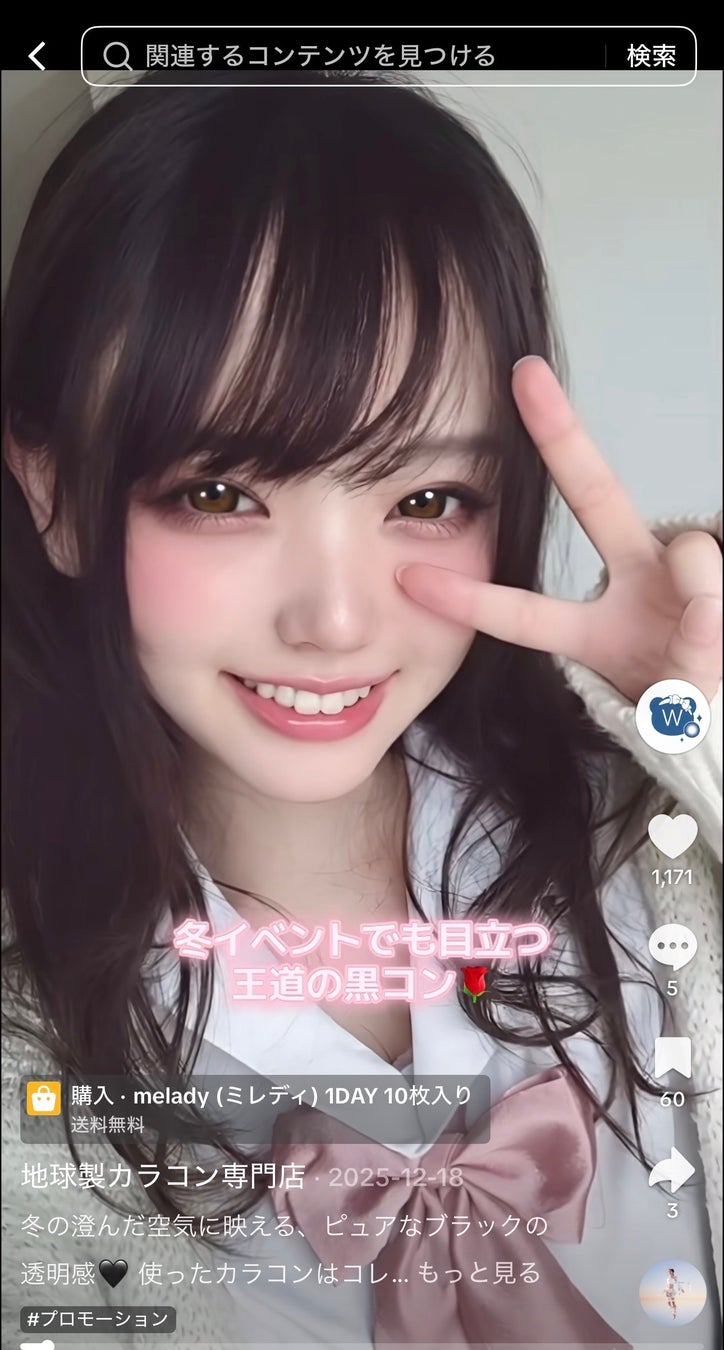The height and width of the screenshot is (1350, 724).
Task: Open the creator's profile avatar
Action: click(x=672, y=717)
